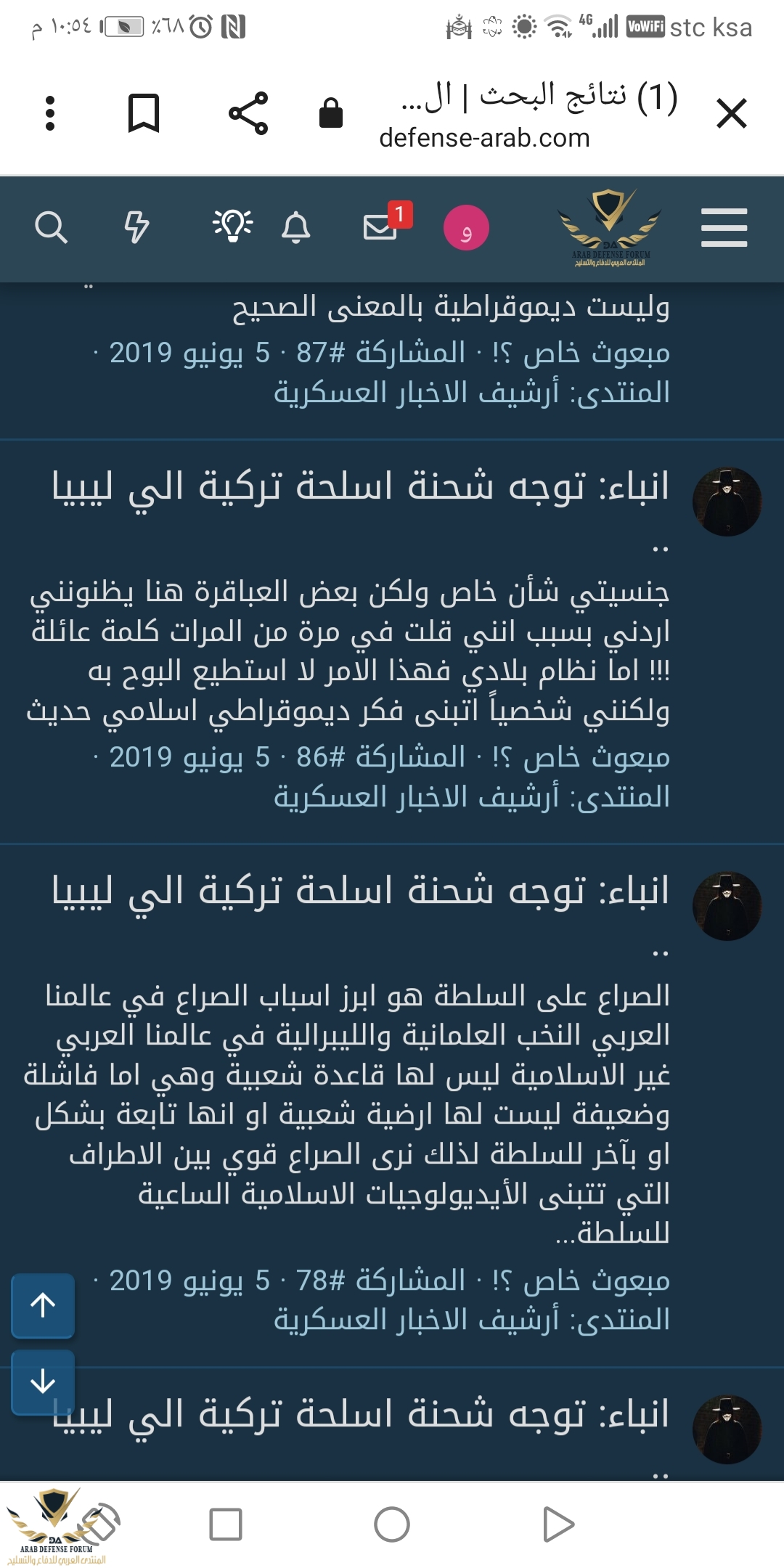Show recent apps
Image resolution: width=784 pixels, height=1568 pixels.
(x=226, y=1524)
